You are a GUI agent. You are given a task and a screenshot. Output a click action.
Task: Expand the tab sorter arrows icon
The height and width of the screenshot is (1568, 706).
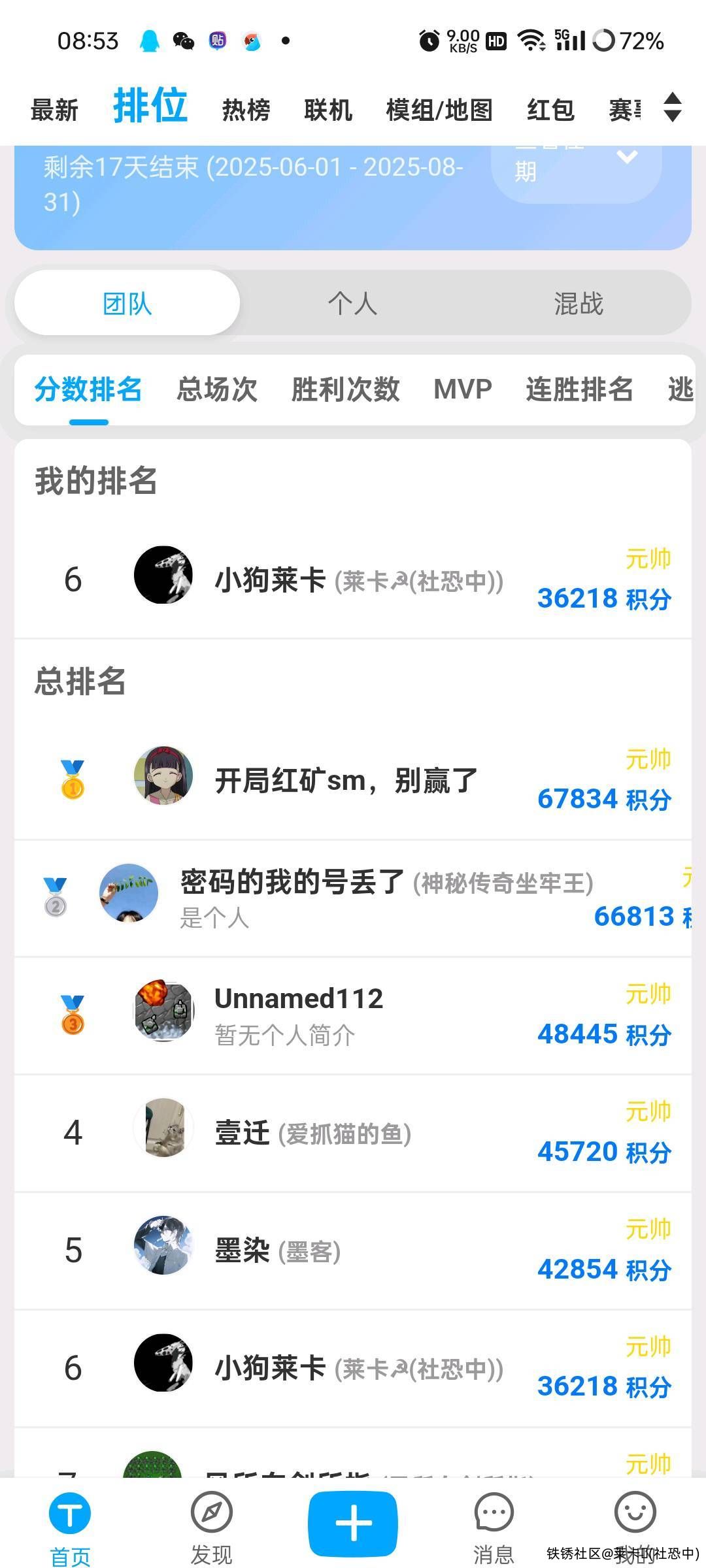[x=673, y=107]
